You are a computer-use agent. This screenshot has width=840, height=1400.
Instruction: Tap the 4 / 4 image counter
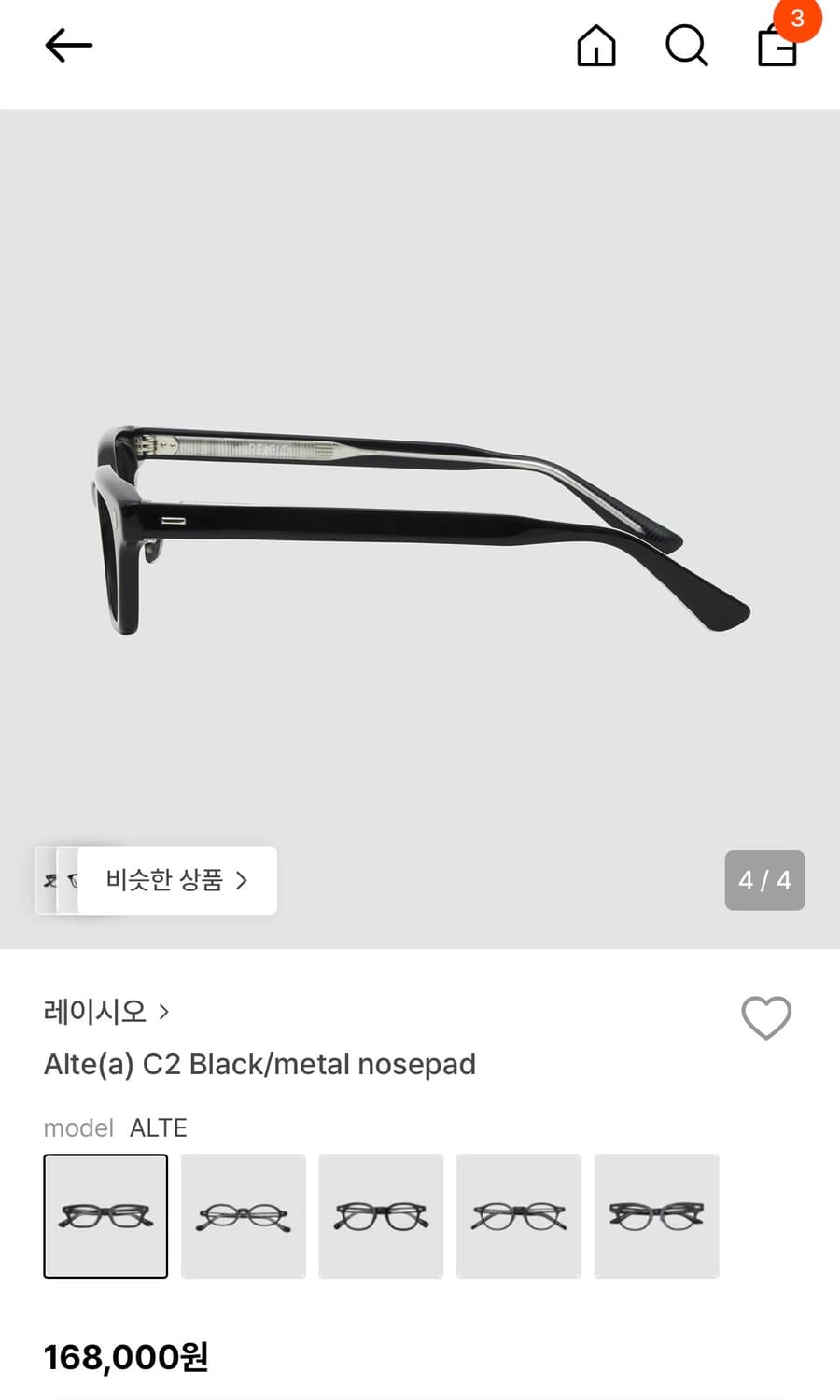[x=764, y=880]
